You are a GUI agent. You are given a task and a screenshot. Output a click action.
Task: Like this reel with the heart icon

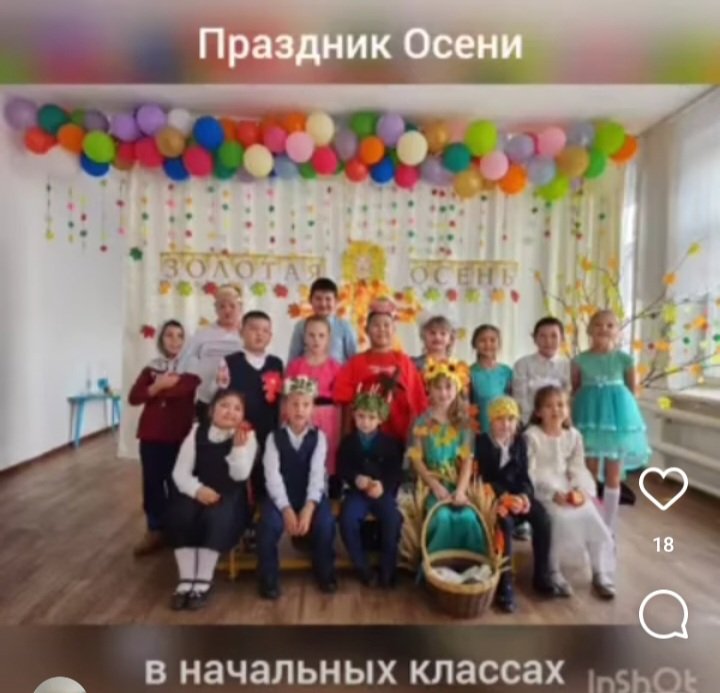[x=663, y=490]
